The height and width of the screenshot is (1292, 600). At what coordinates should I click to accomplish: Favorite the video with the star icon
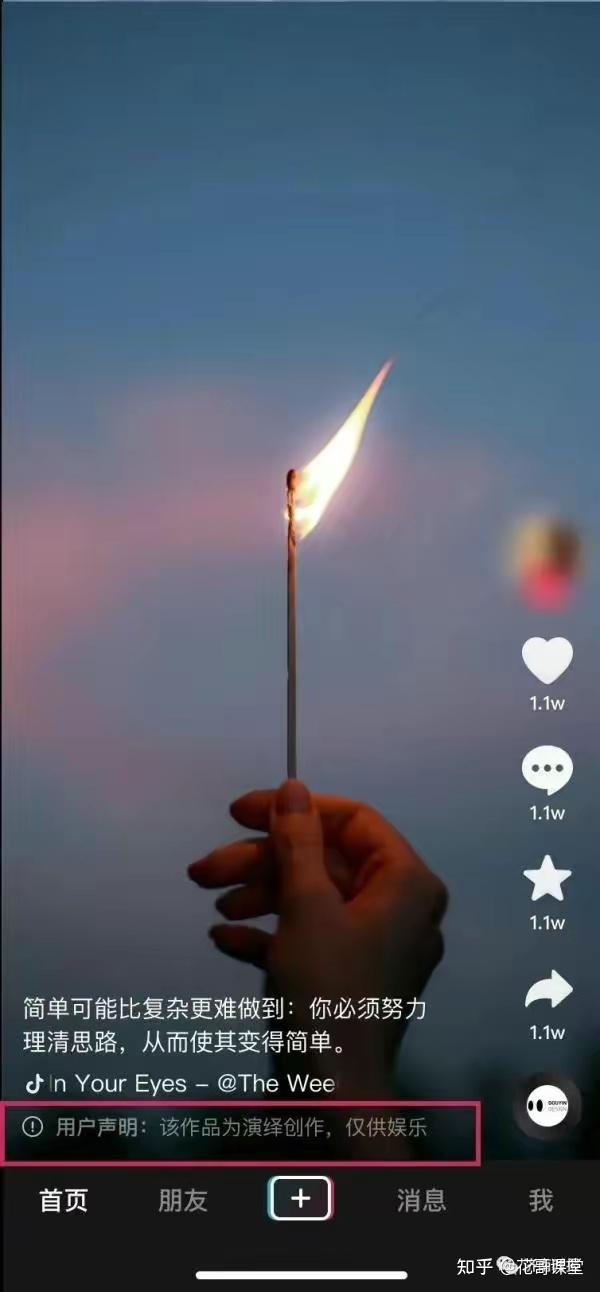[547, 880]
